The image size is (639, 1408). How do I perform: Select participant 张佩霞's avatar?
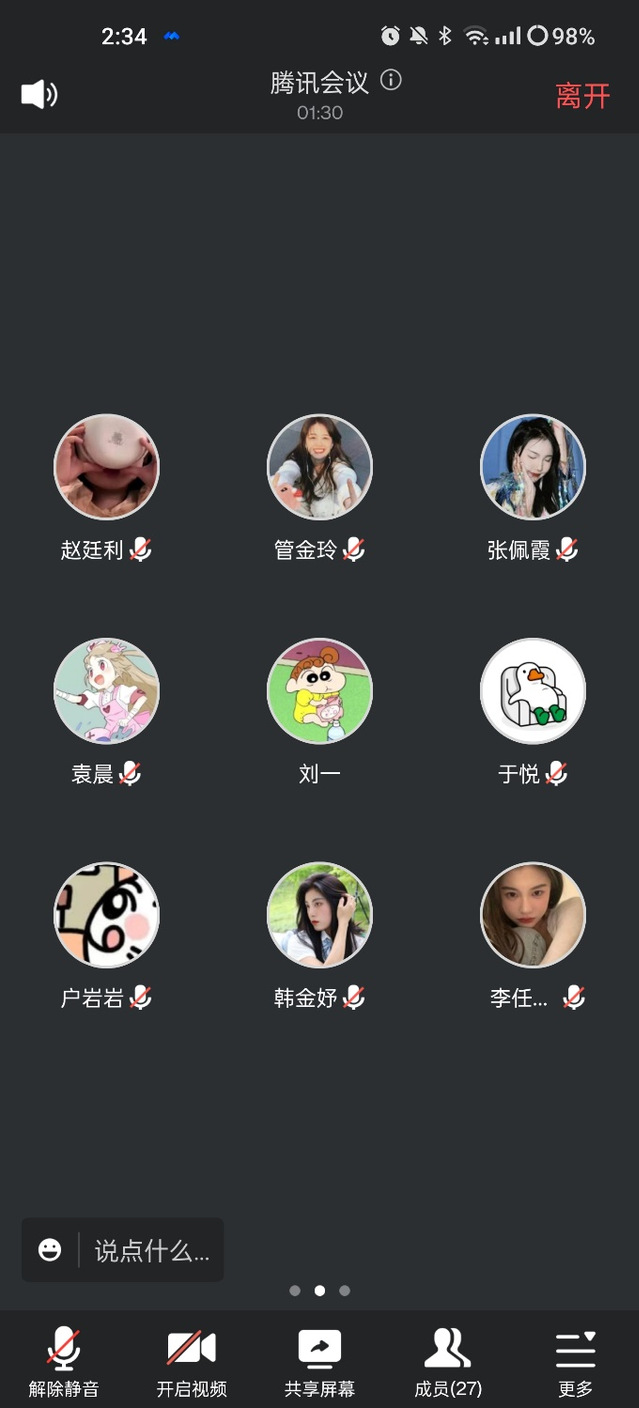coord(533,467)
